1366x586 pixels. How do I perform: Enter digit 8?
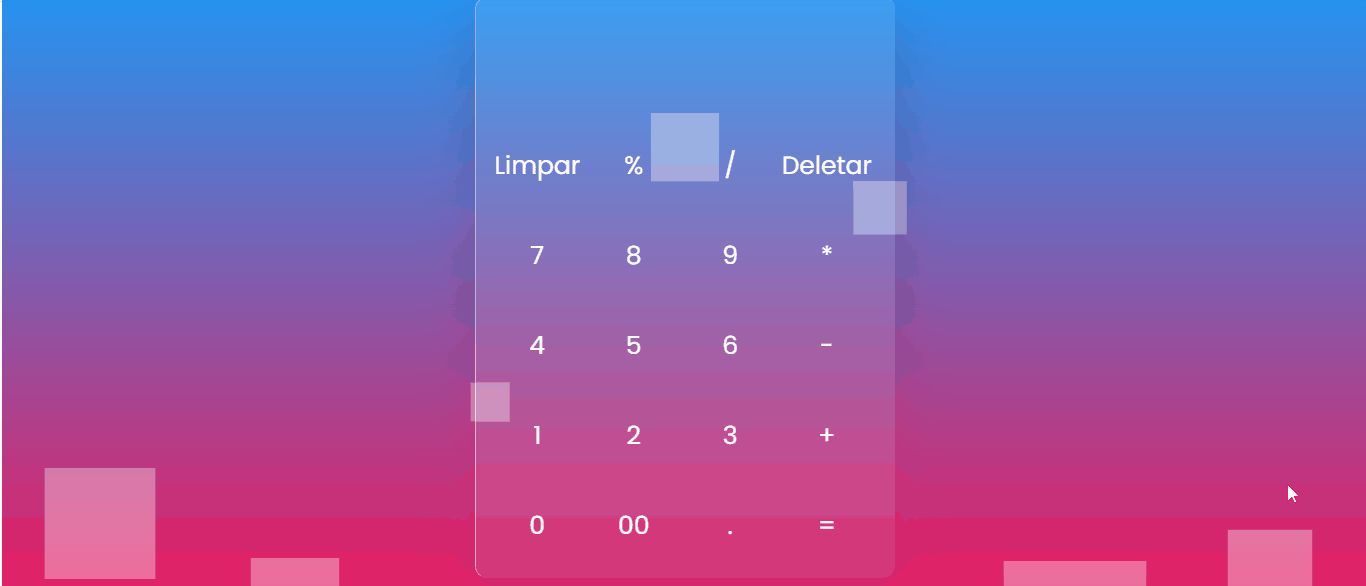click(633, 256)
